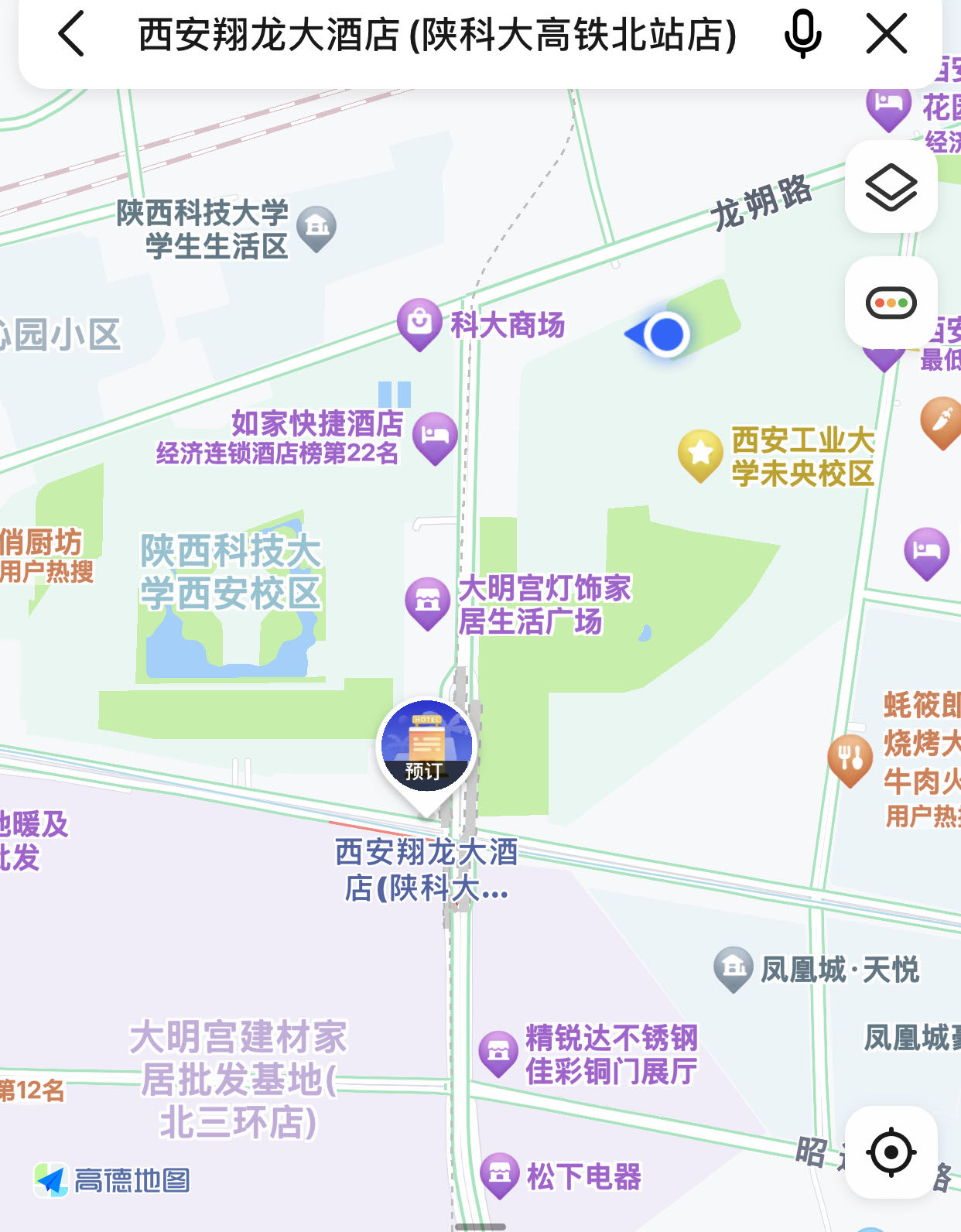Toggle the traffic conditions layer
The image size is (961, 1232).
tap(891, 303)
